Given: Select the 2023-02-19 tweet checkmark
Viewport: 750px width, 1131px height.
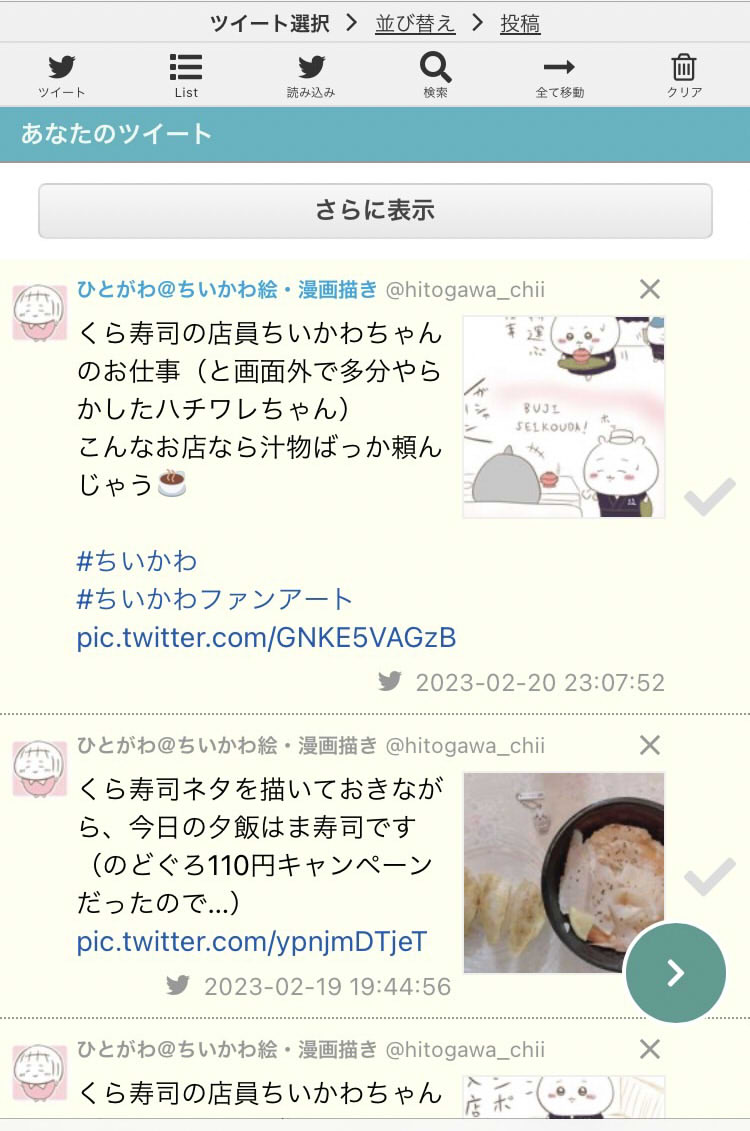Looking at the screenshot, I should [710, 879].
